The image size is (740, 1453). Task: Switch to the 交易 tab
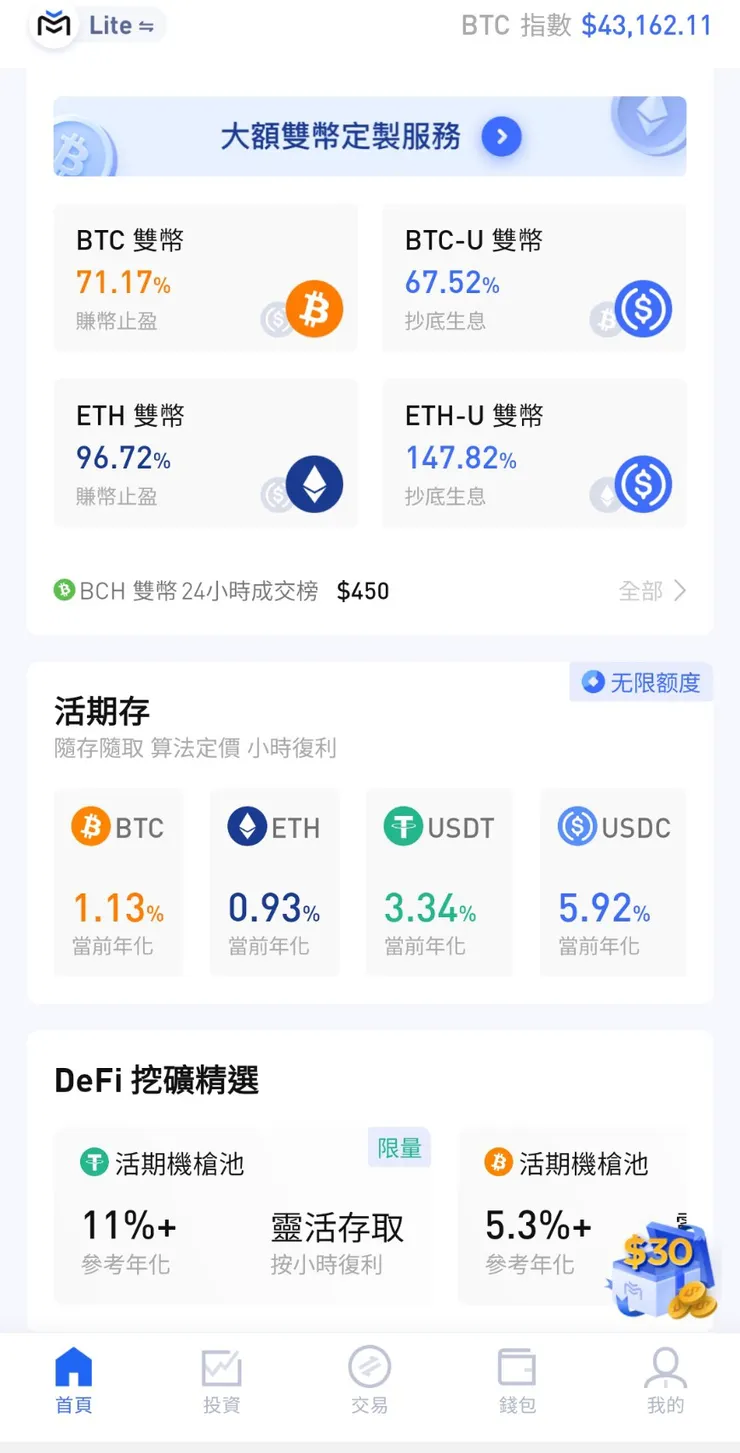[x=369, y=1380]
